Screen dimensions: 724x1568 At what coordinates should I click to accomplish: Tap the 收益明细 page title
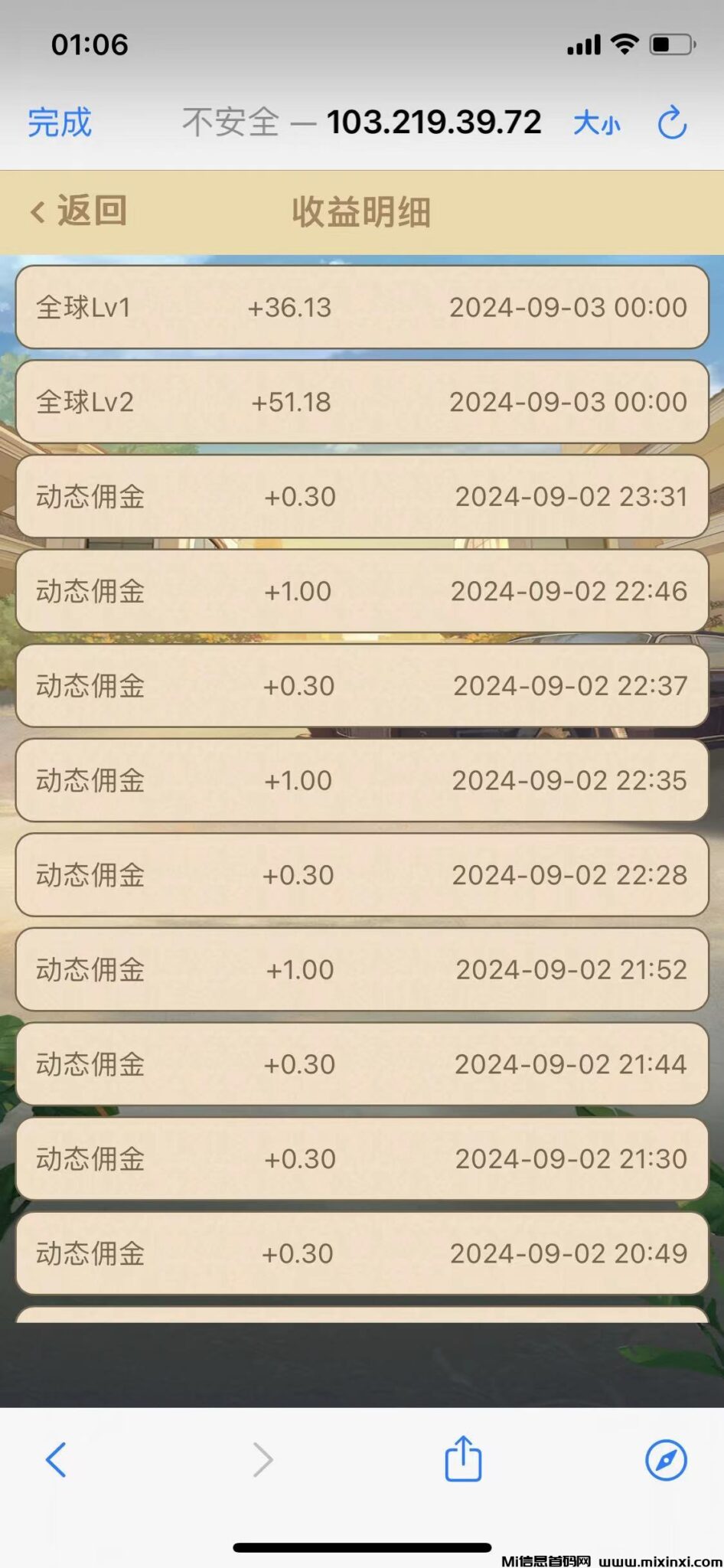click(361, 214)
